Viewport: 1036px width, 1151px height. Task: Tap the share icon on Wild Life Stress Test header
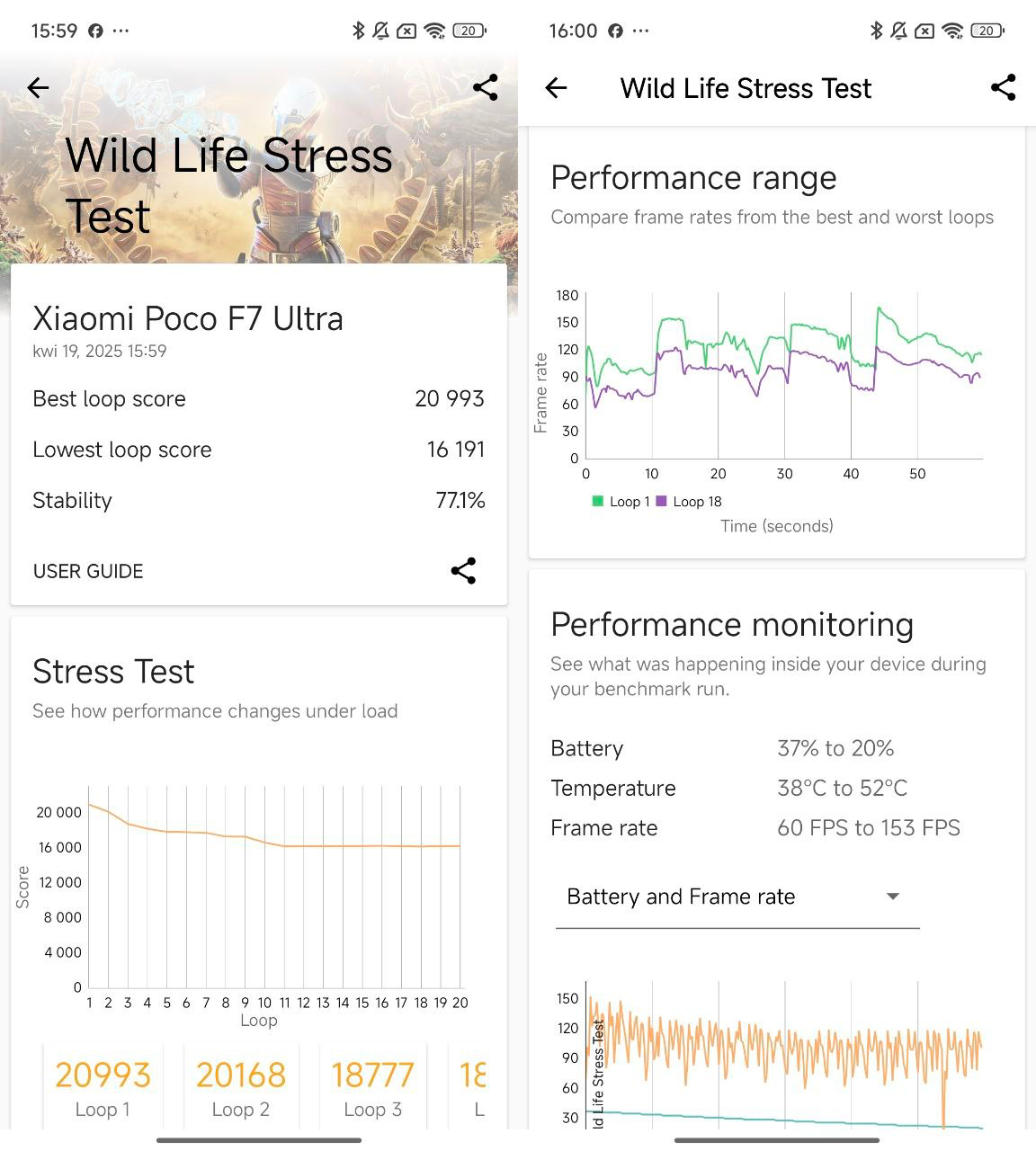click(1003, 87)
